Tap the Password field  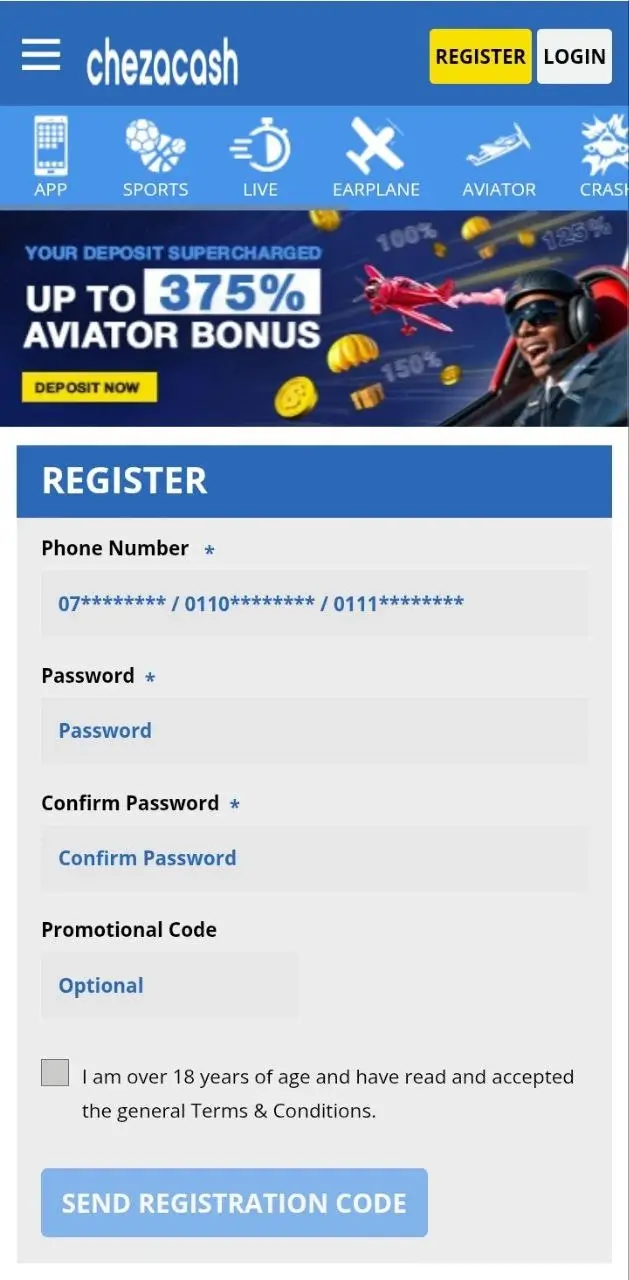tap(314, 731)
